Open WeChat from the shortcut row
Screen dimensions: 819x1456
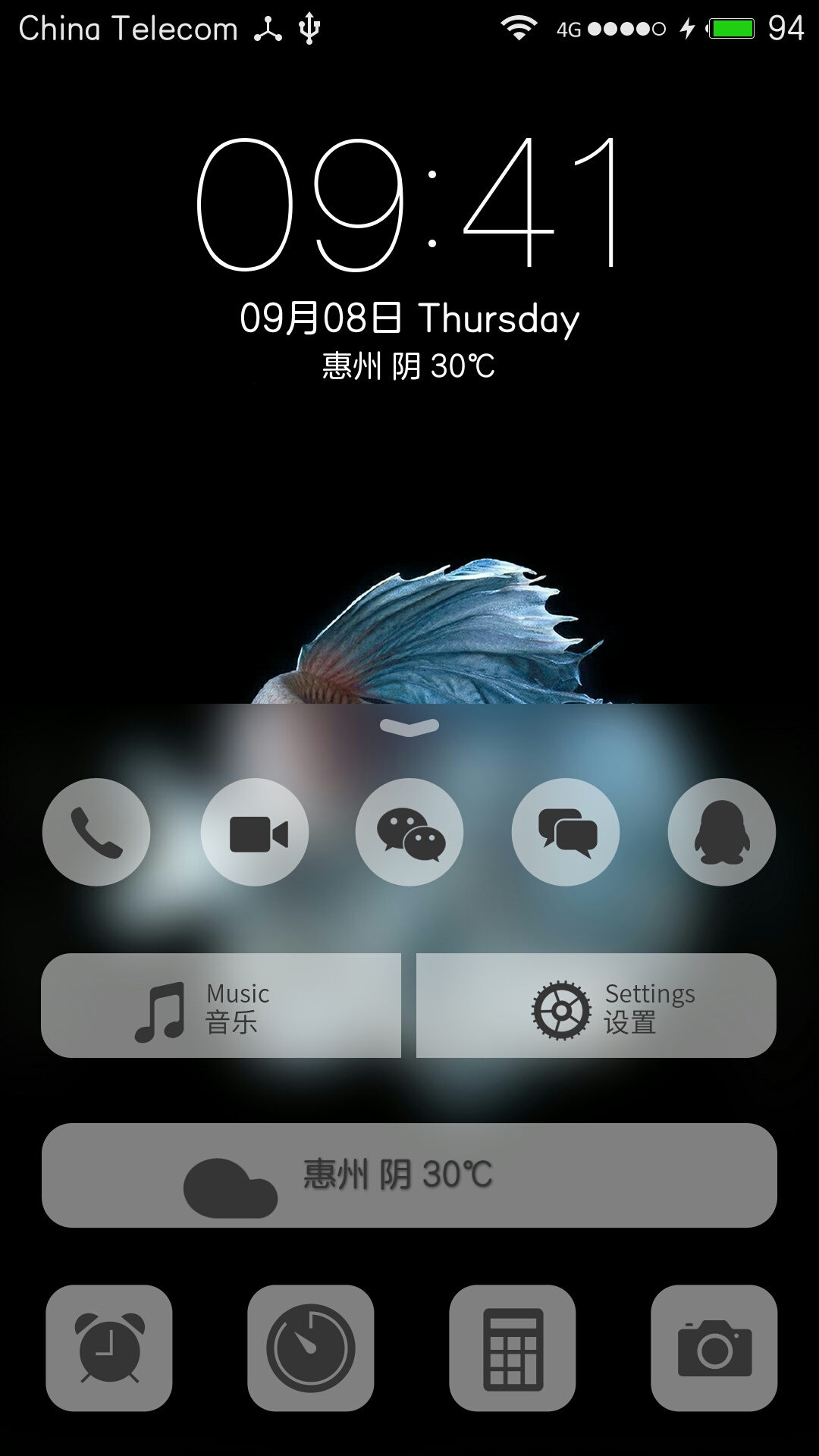pos(409,832)
